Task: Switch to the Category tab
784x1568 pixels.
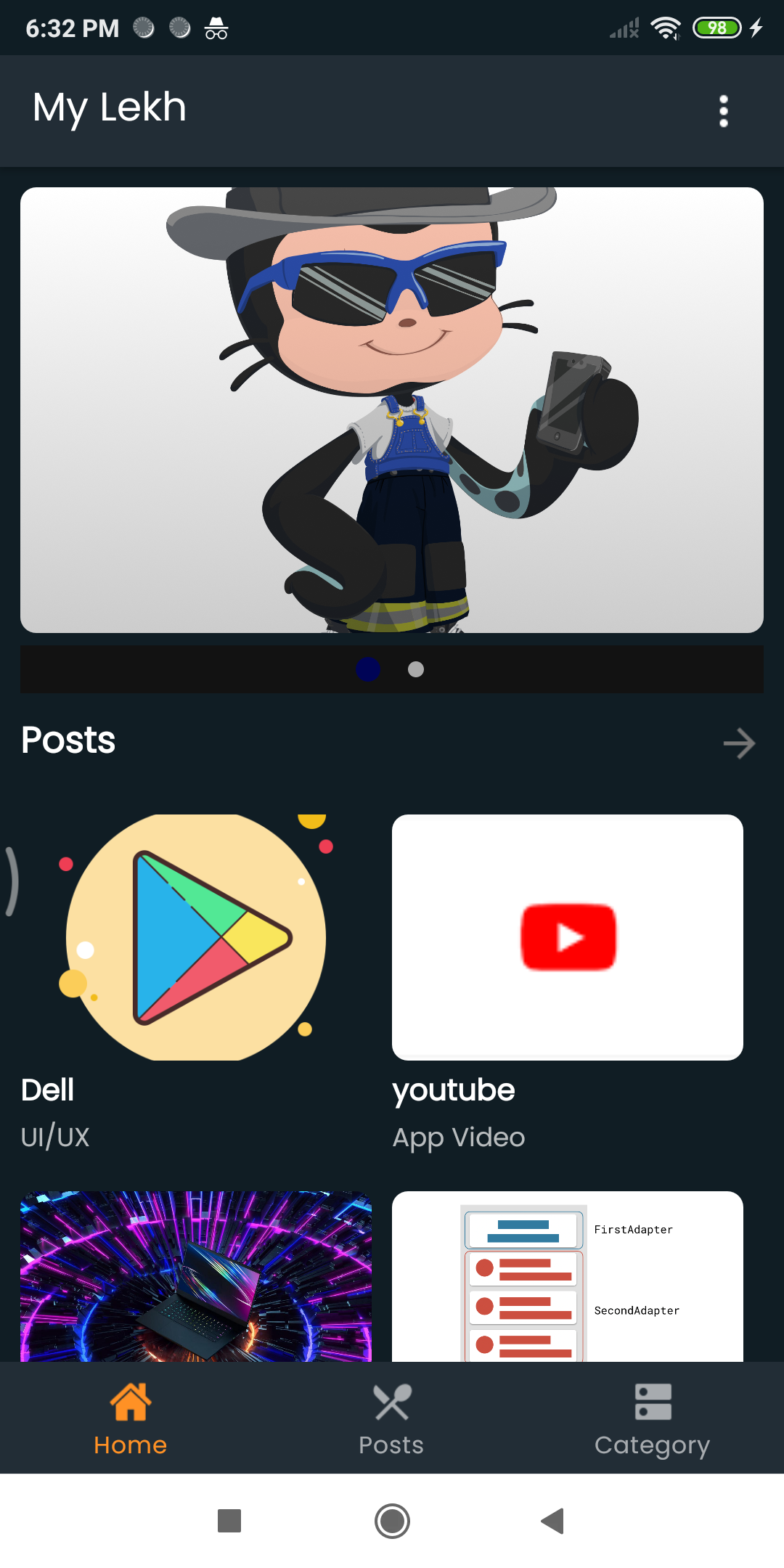Action: click(x=652, y=1418)
